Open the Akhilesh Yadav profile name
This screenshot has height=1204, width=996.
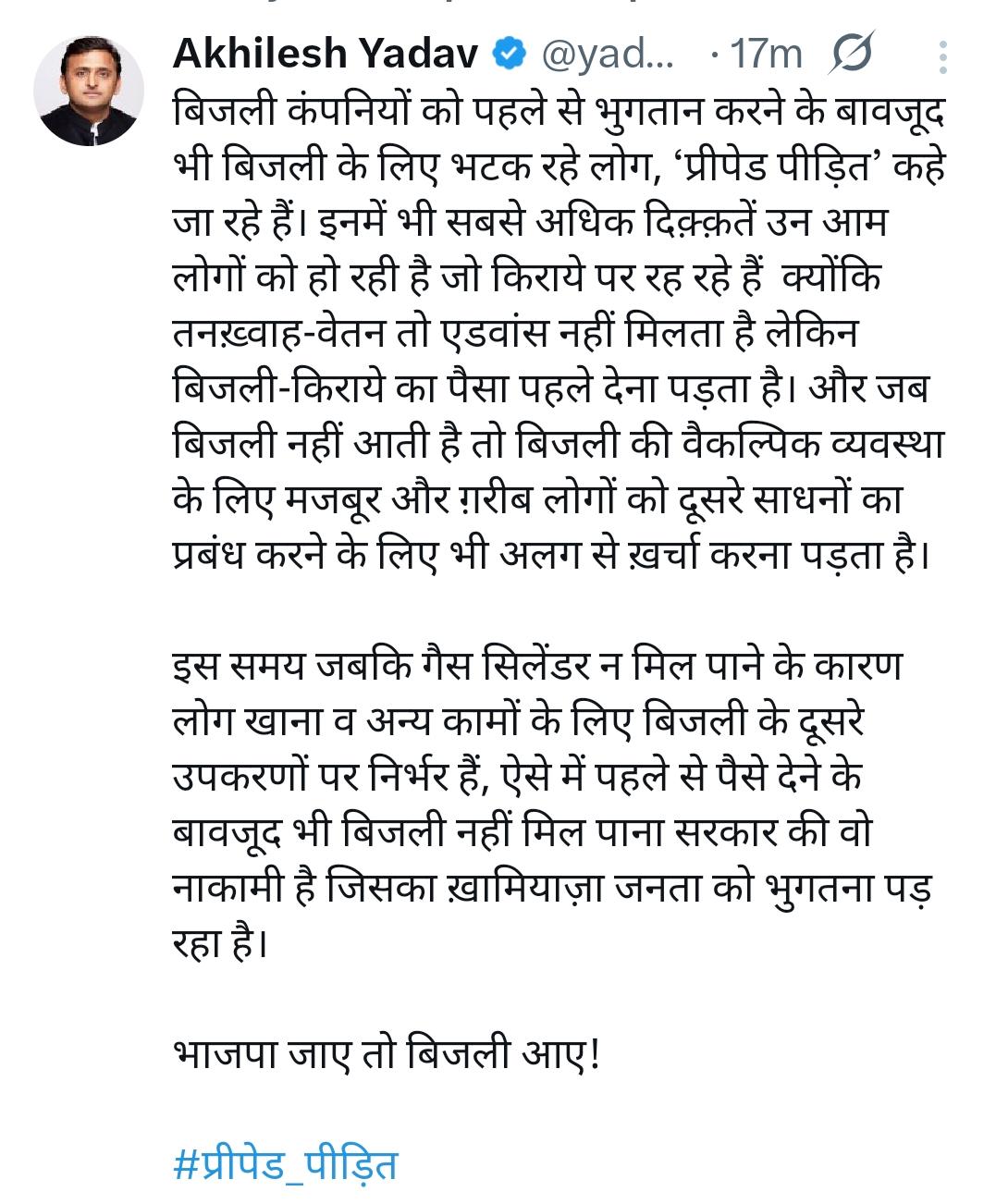click(x=326, y=55)
